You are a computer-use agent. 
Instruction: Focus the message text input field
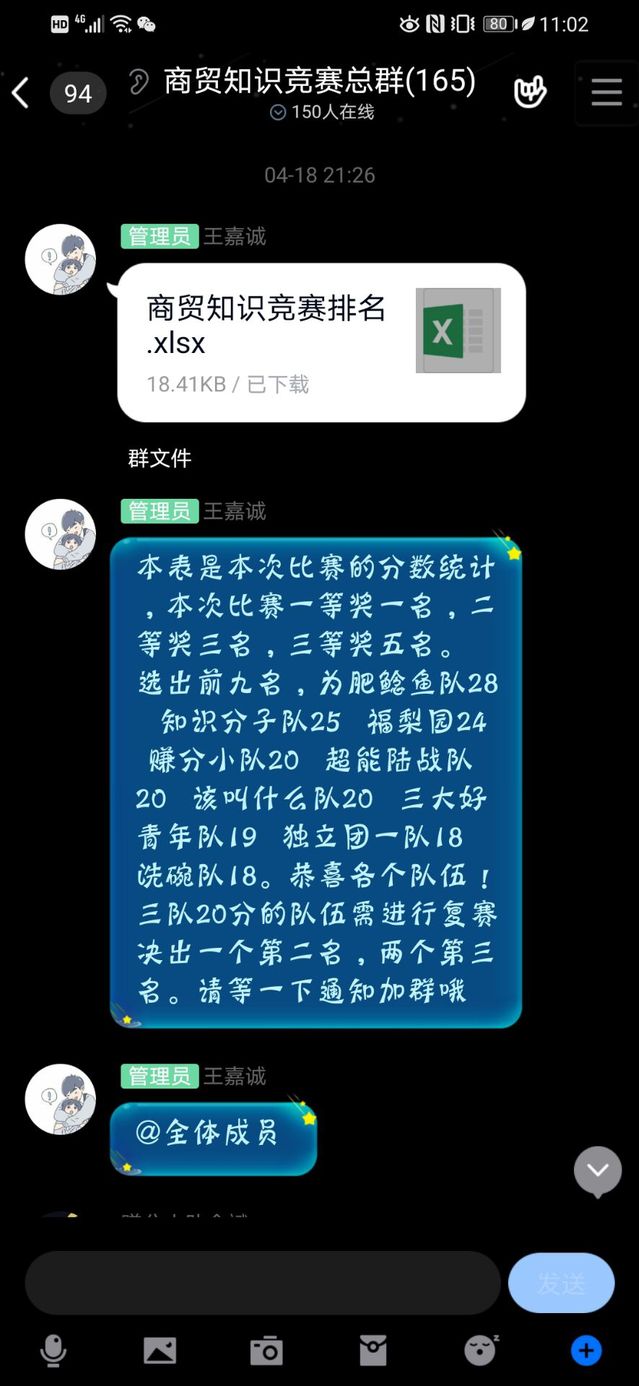tap(262, 1283)
